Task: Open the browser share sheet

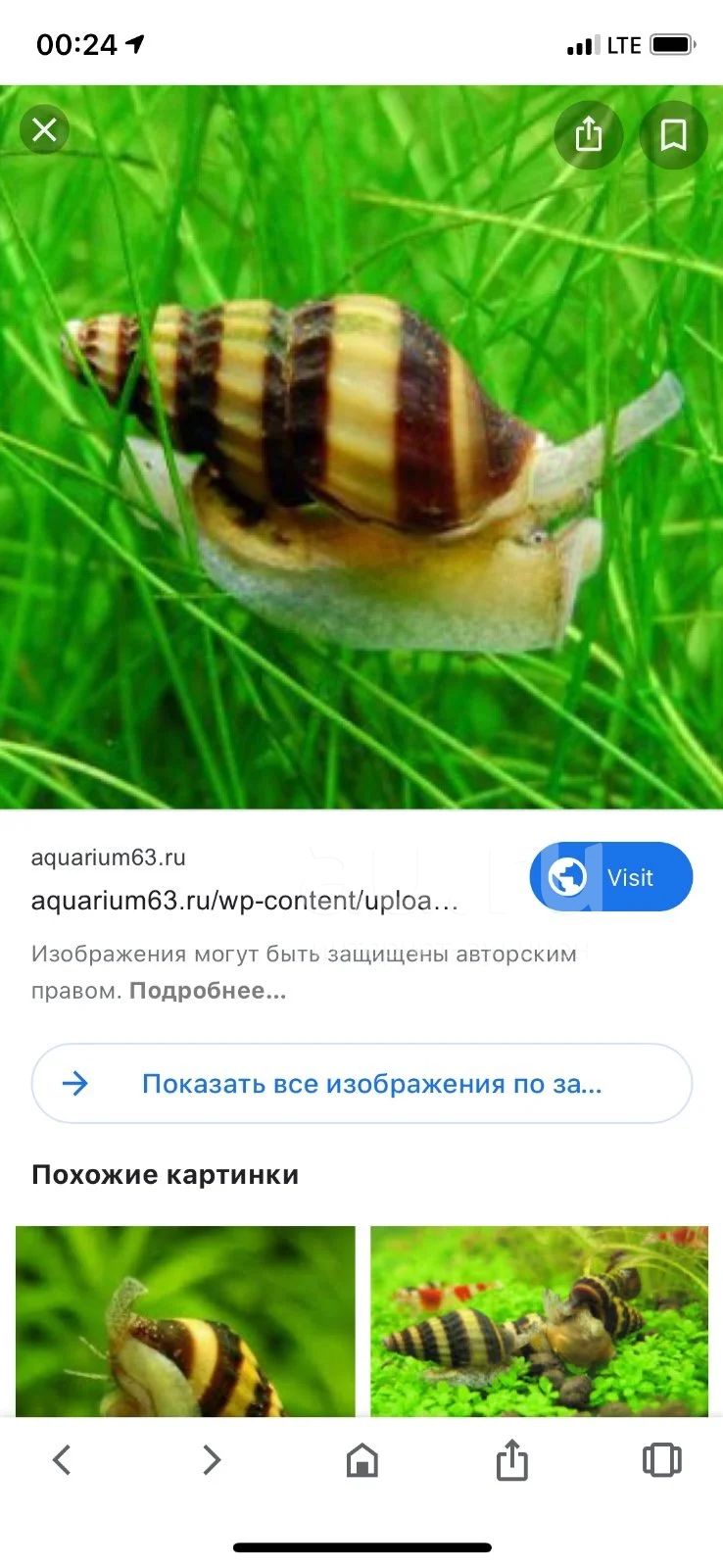Action: click(511, 1459)
